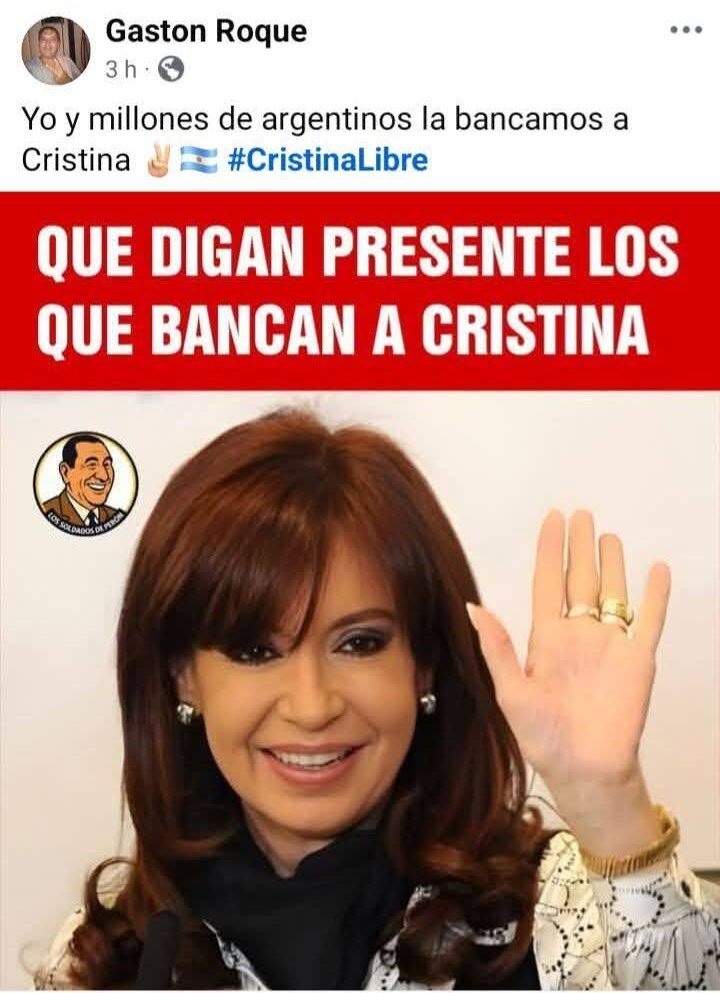
Task: Open Gaston Roque's profile picture
Action: [56, 50]
